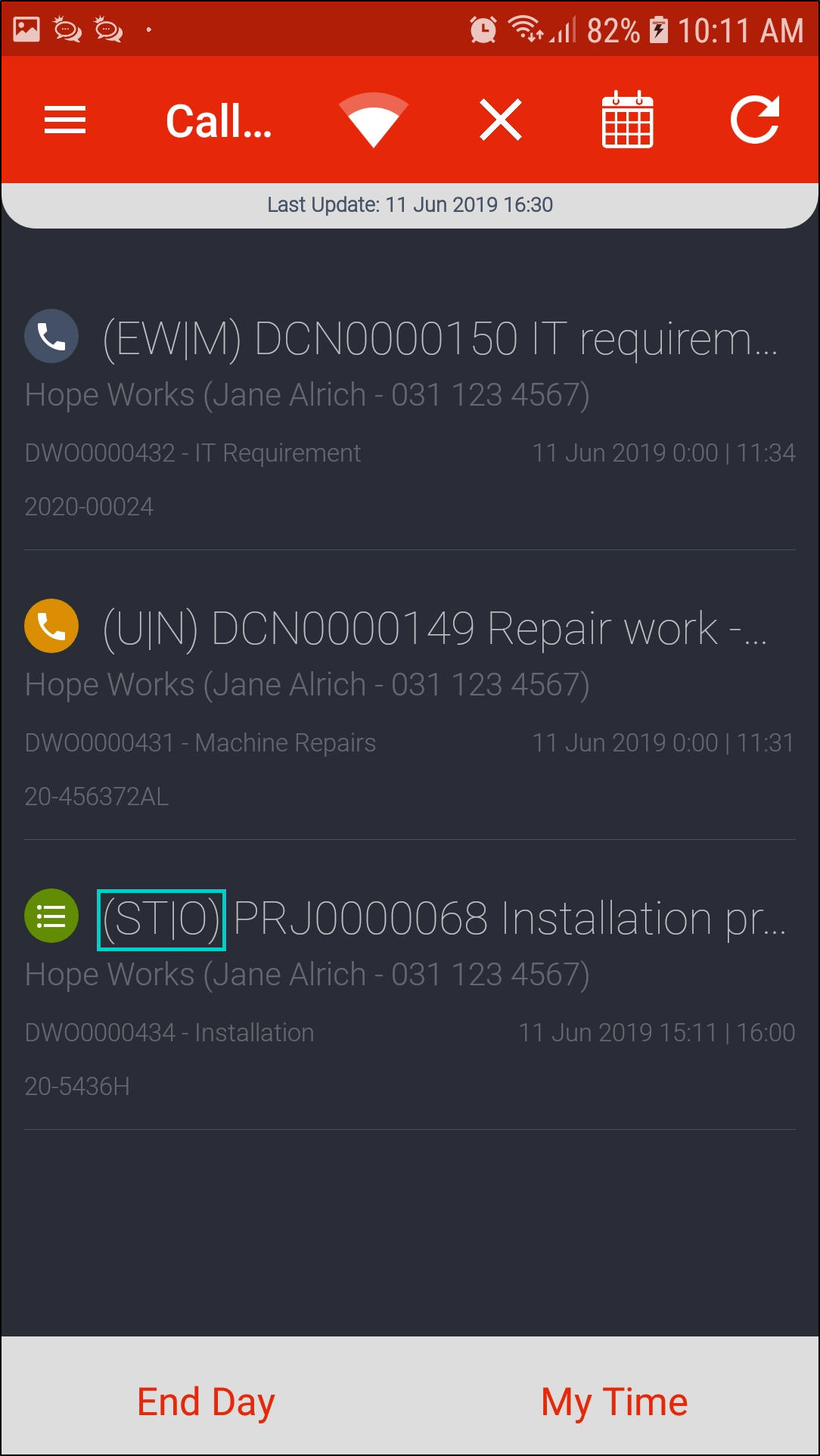The width and height of the screenshot is (820, 1456).
Task: Tap the X icon in the toolbar
Action: pos(501,120)
